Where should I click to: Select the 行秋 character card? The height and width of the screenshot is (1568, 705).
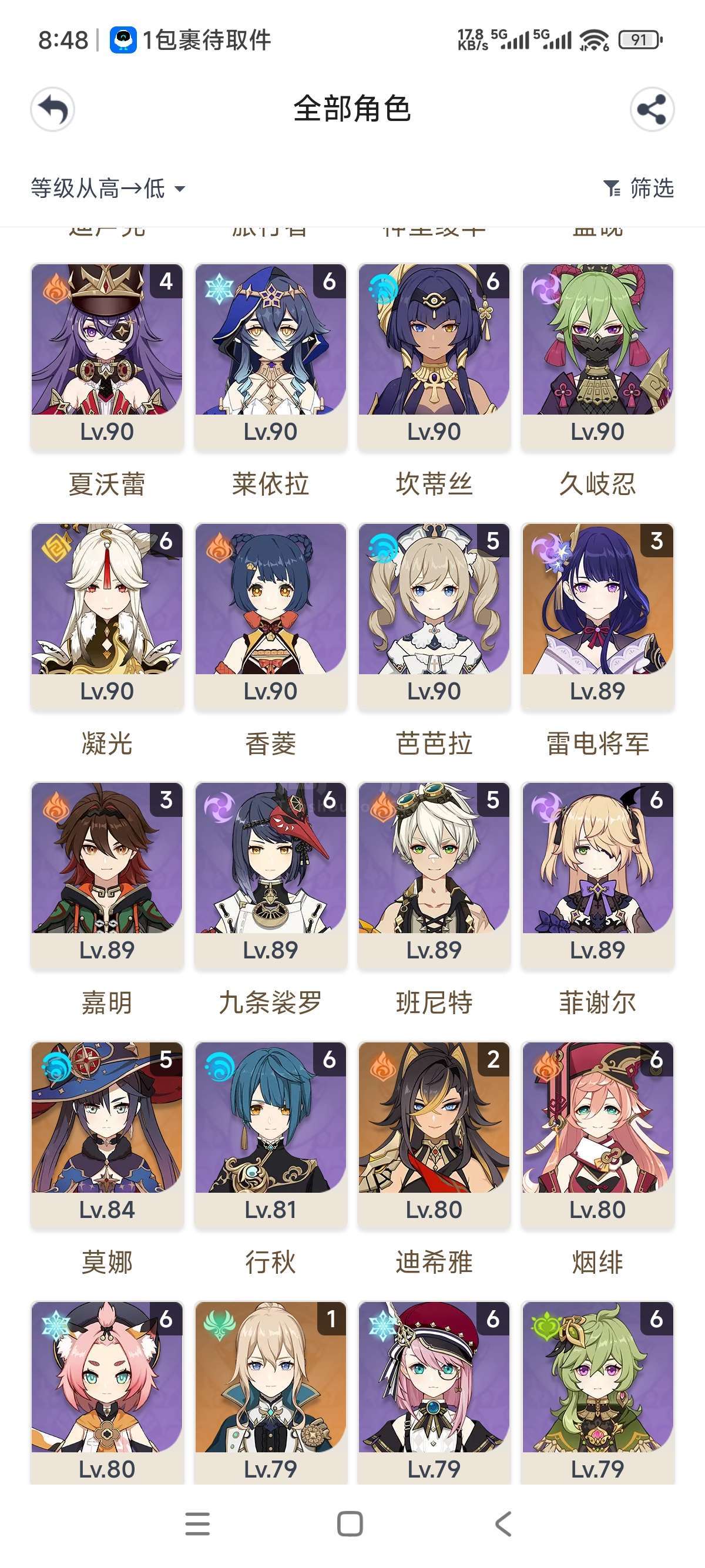(270, 1135)
